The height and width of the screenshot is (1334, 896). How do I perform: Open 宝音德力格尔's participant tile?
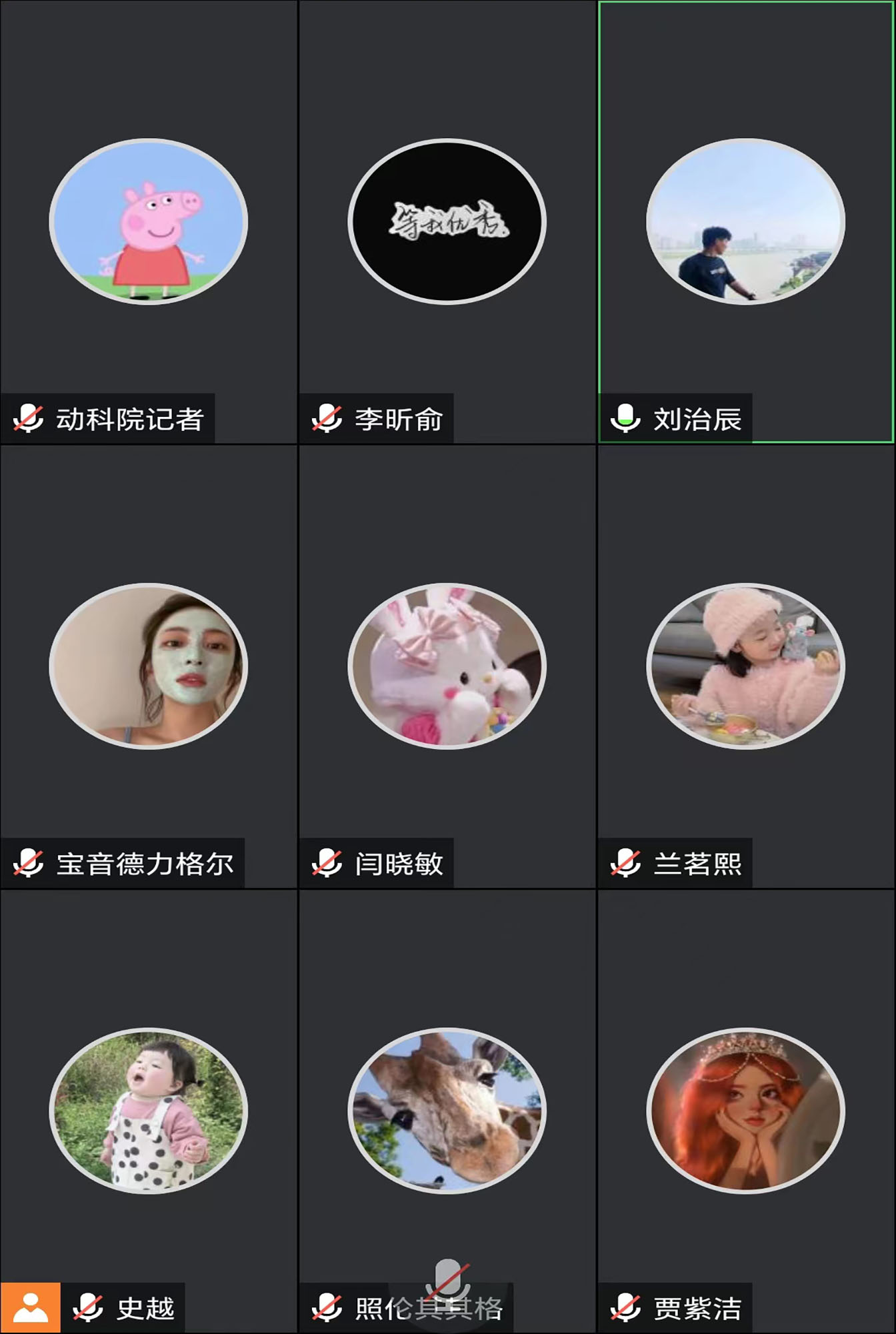[x=149, y=666]
